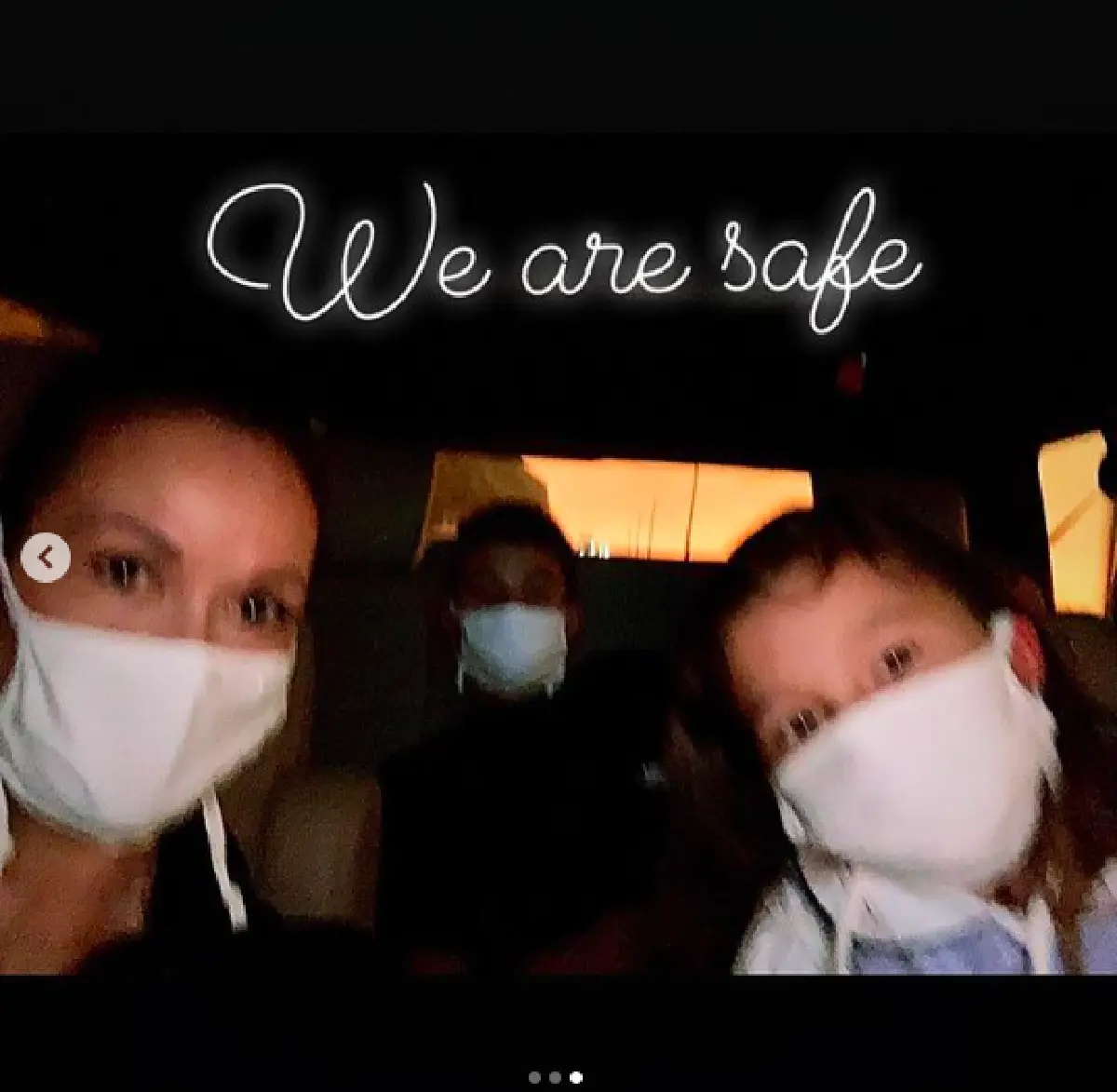Go to the previous carousel photo
Screen dimensions: 1117x1092
[x=45, y=559]
